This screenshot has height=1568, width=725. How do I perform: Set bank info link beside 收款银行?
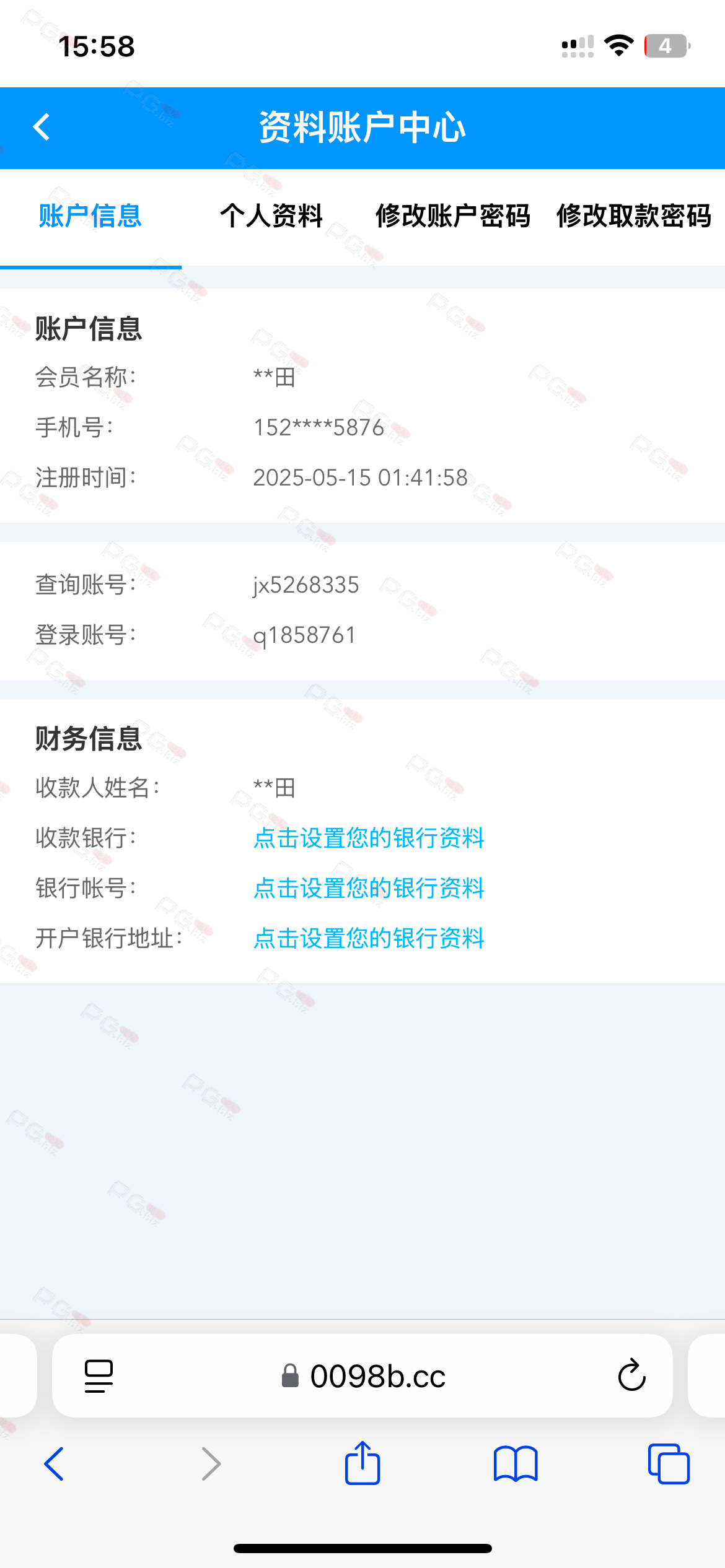coord(369,838)
